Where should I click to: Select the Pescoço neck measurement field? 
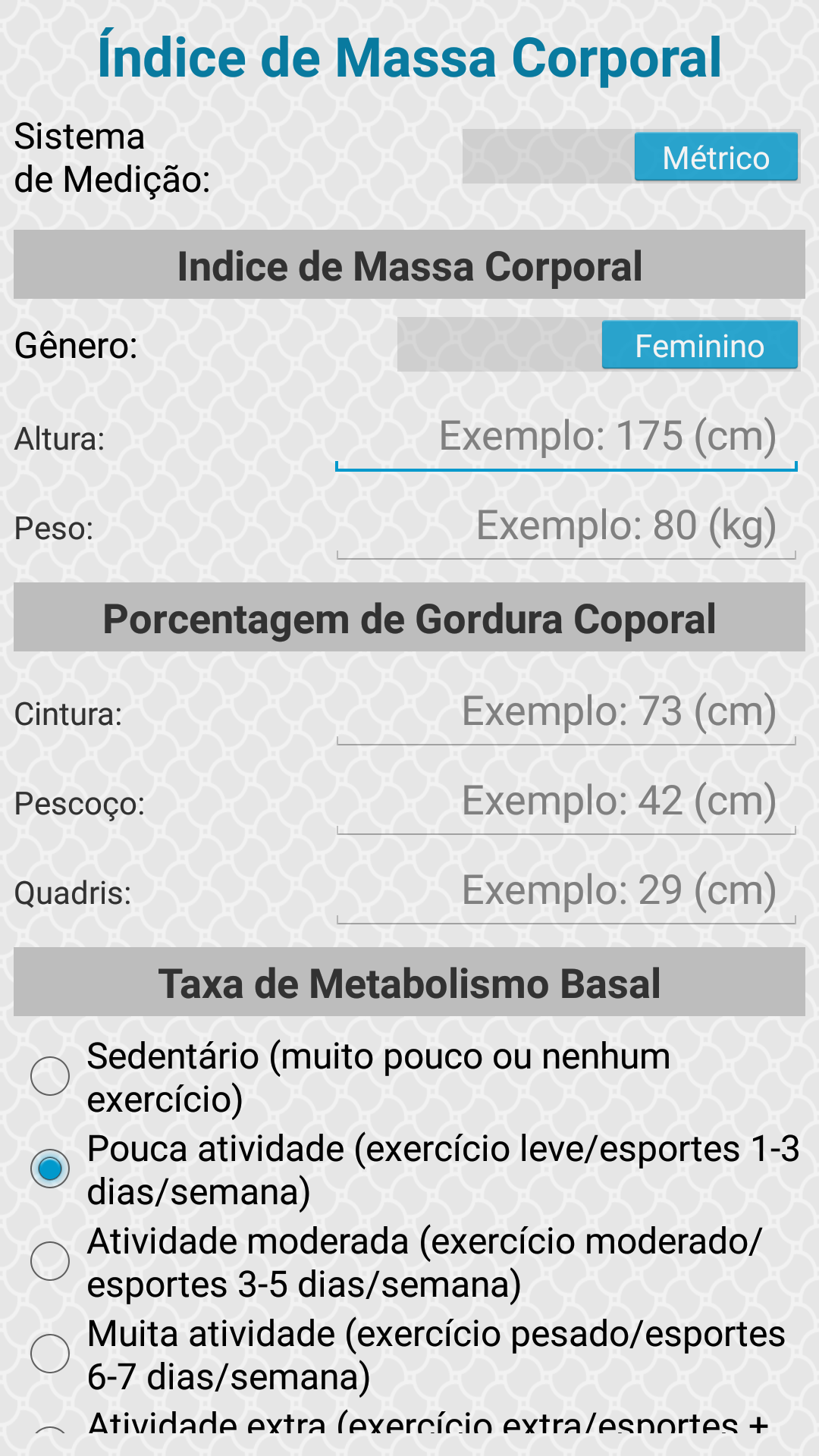tap(566, 802)
